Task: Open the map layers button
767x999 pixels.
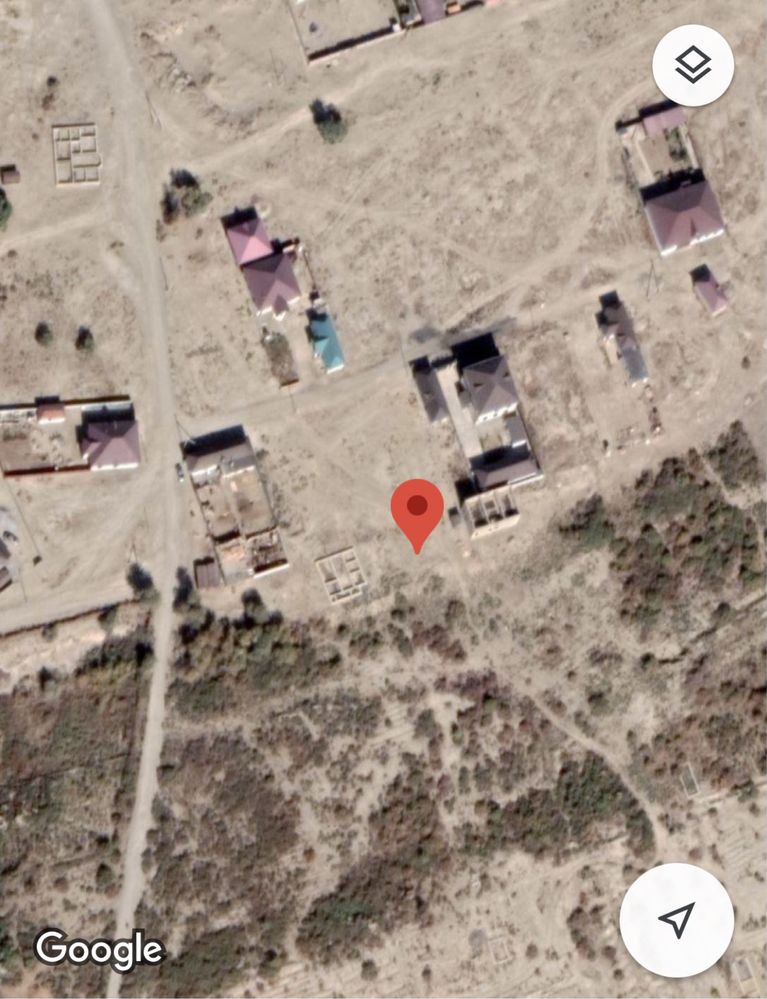Action: (x=692, y=66)
